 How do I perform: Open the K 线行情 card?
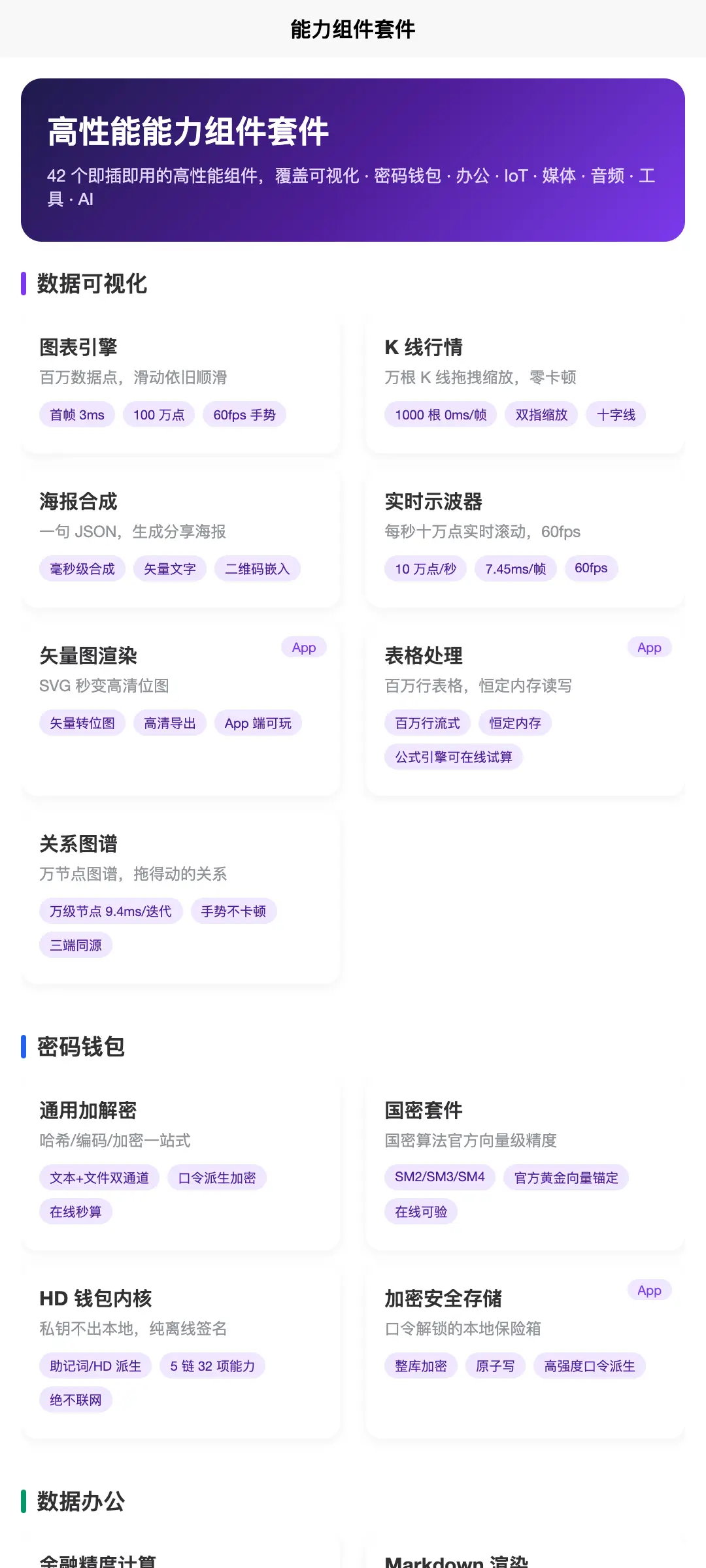(526, 384)
